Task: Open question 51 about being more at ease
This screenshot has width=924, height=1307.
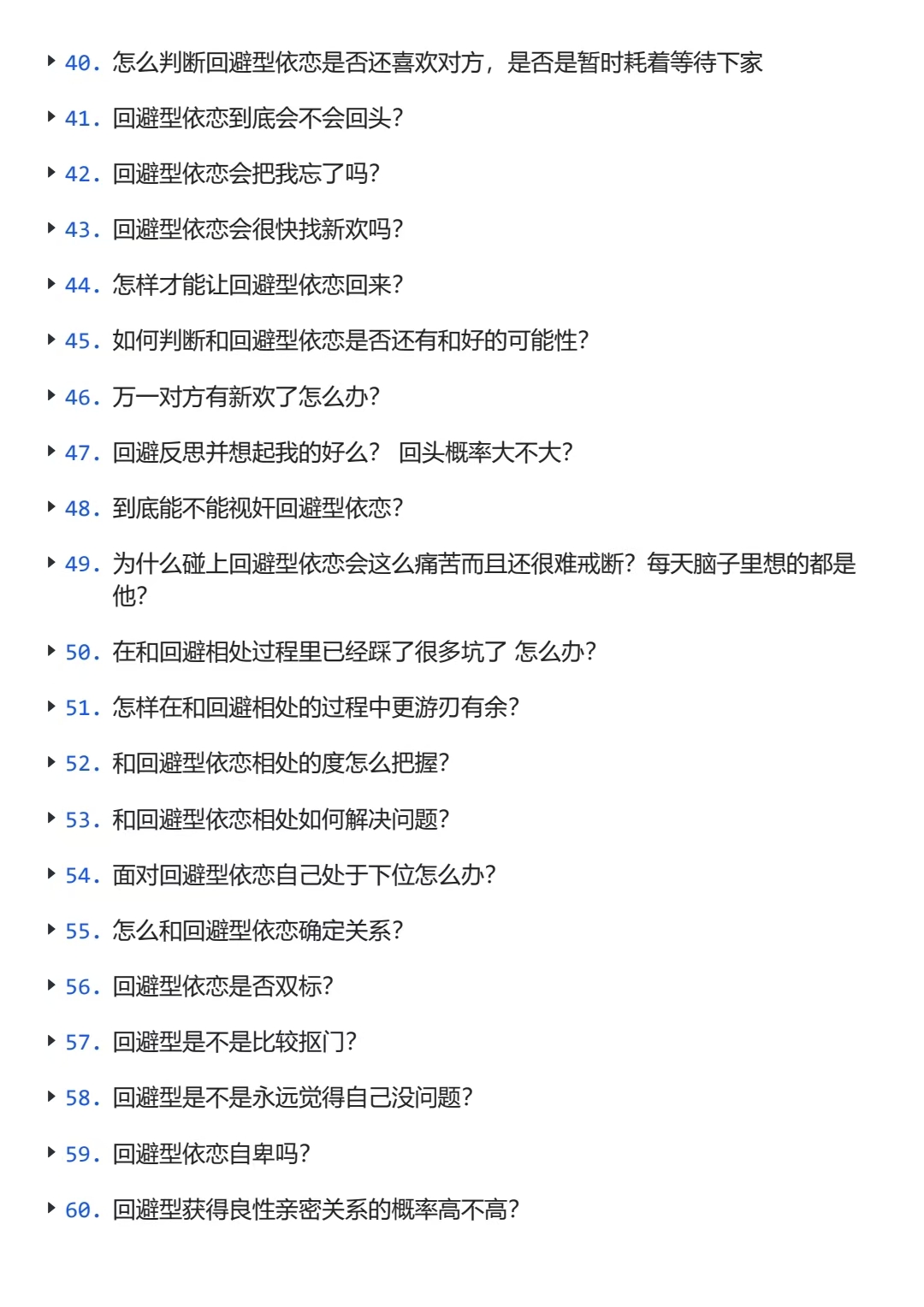Action: click(52, 707)
